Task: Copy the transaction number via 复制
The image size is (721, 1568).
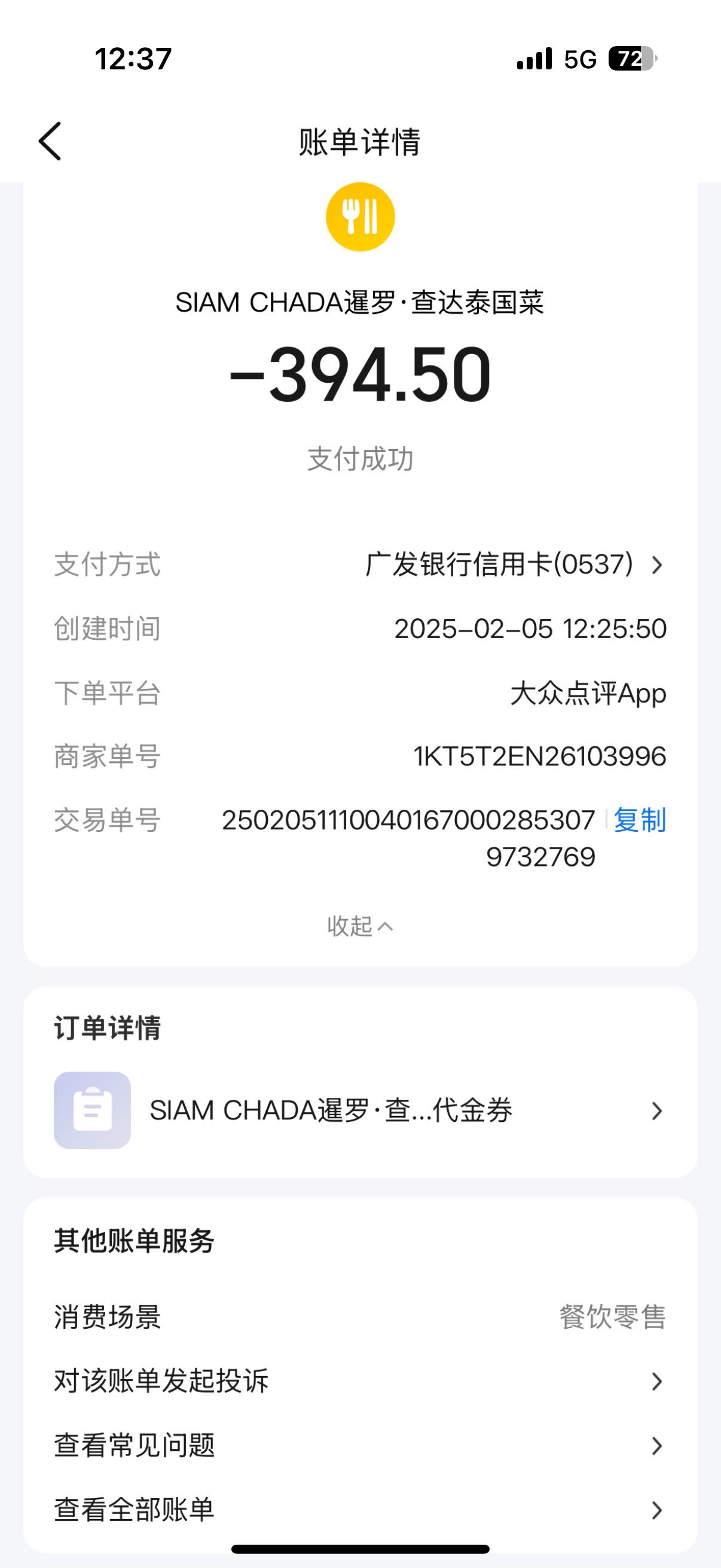Action: point(640,820)
